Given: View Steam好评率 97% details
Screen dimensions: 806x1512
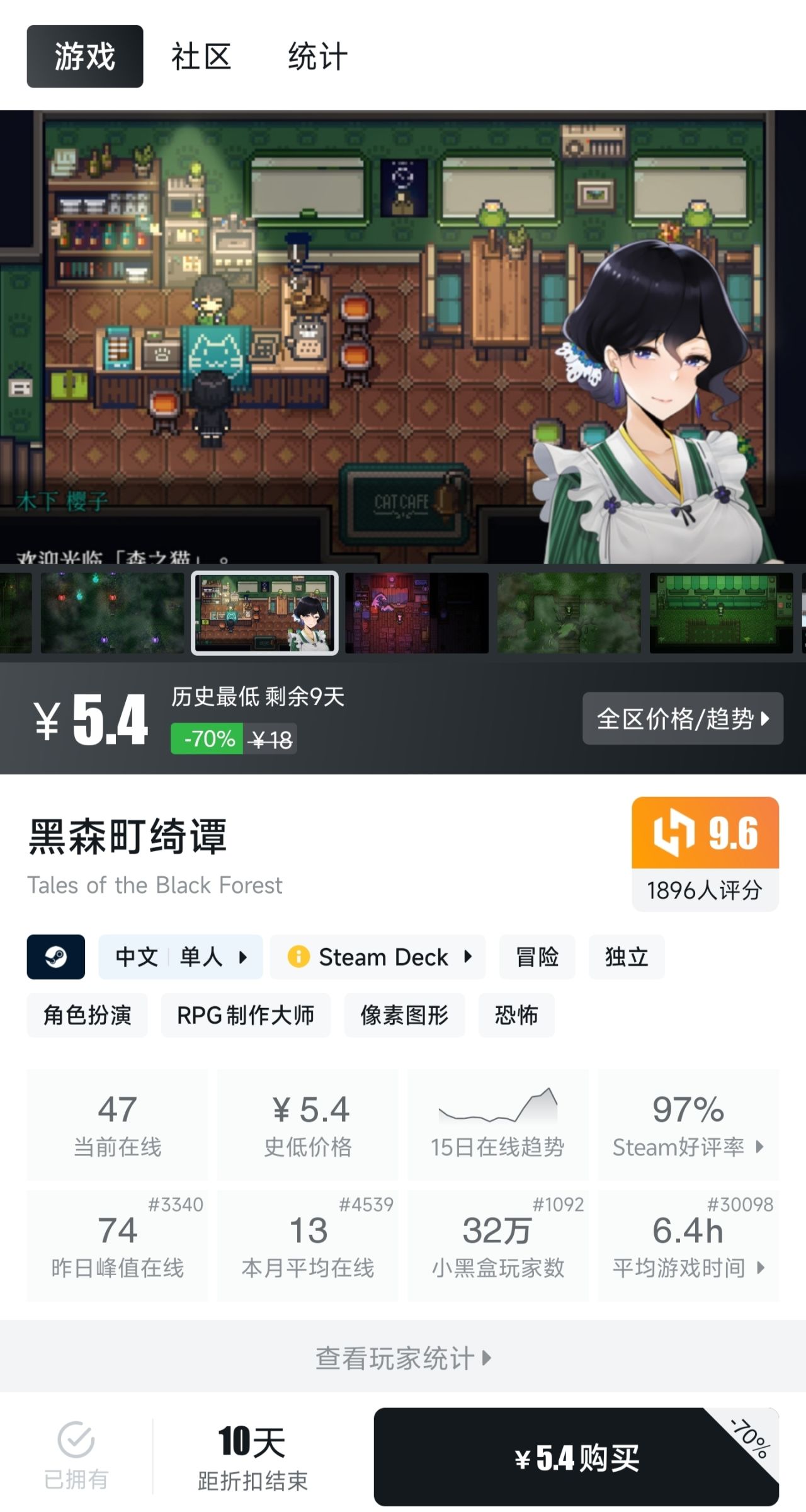Looking at the screenshot, I should tap(688, 1125).
